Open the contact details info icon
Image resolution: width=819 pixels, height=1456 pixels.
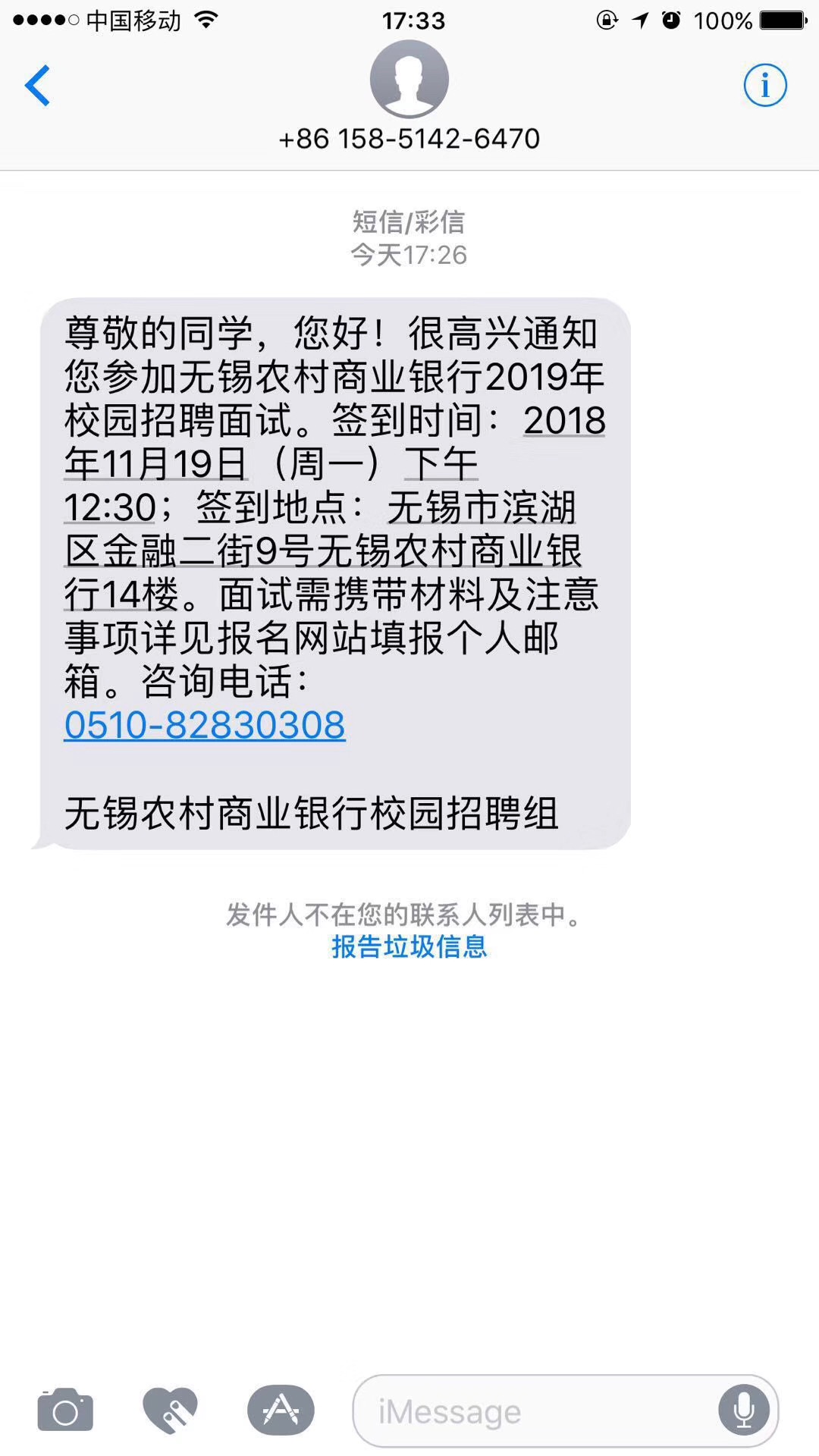[764, 85]
